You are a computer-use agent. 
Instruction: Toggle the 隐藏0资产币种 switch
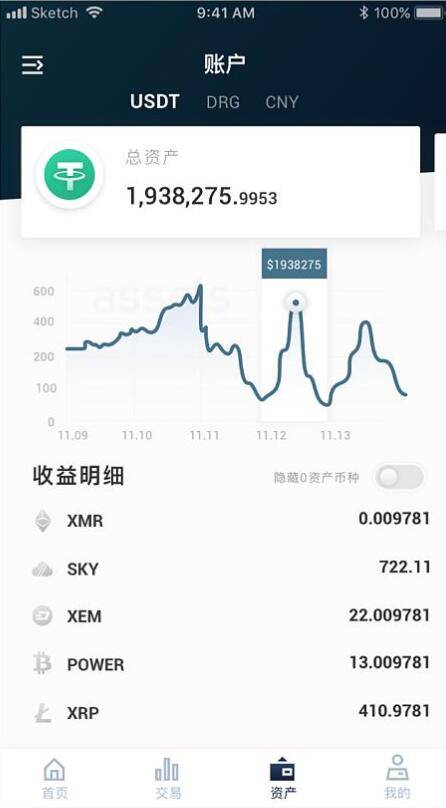[x=399, y=477]
